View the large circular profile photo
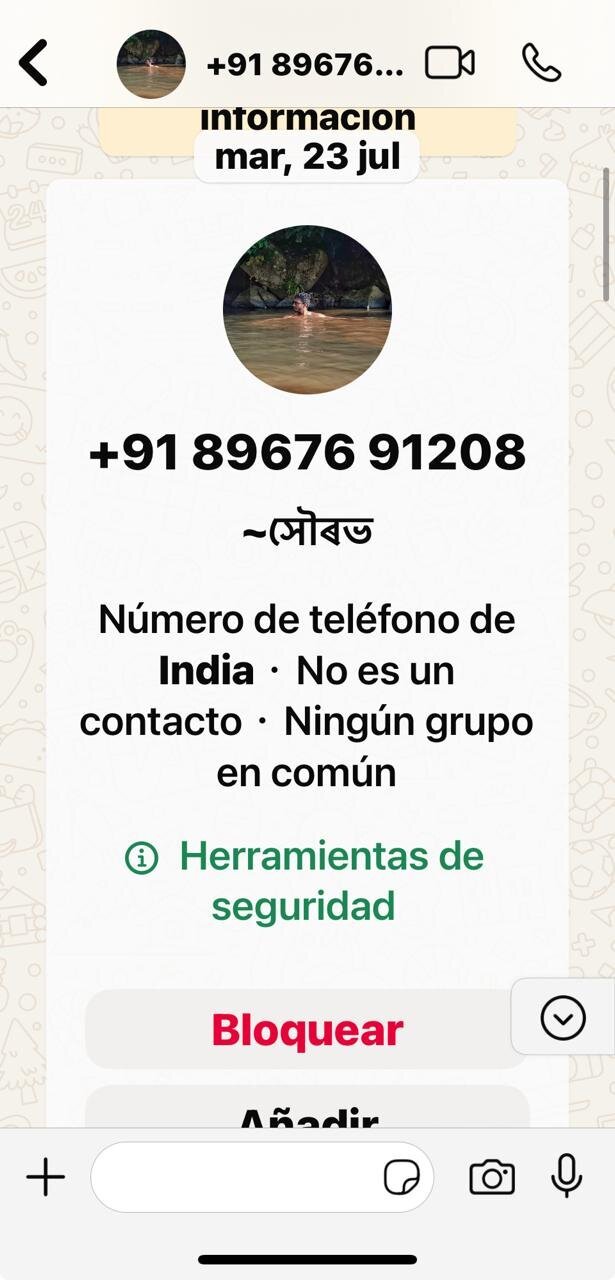Image resolution: width=615 pixels, height=1280 pixels. click(307, 309)
